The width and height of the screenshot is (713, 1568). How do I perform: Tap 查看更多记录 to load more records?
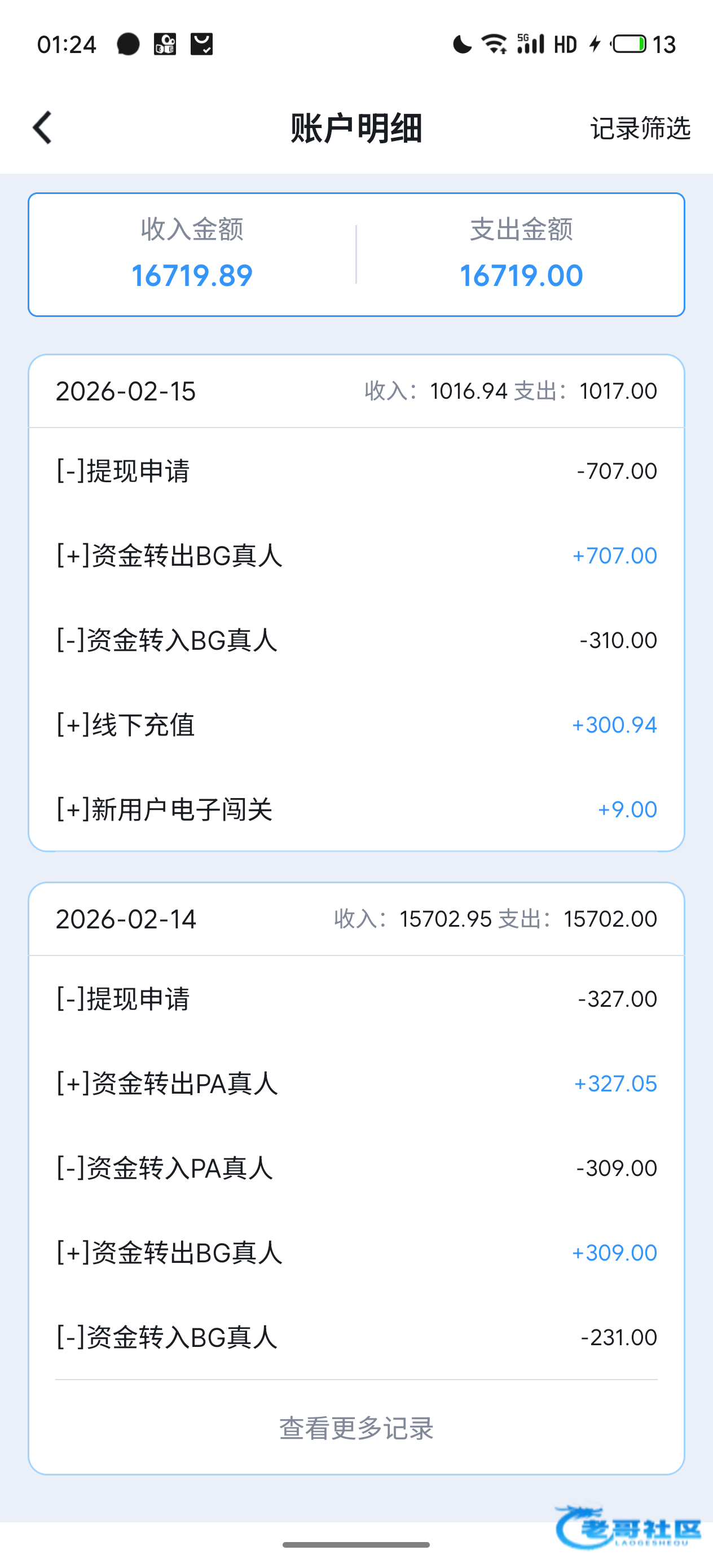(x=356, y=1429)
